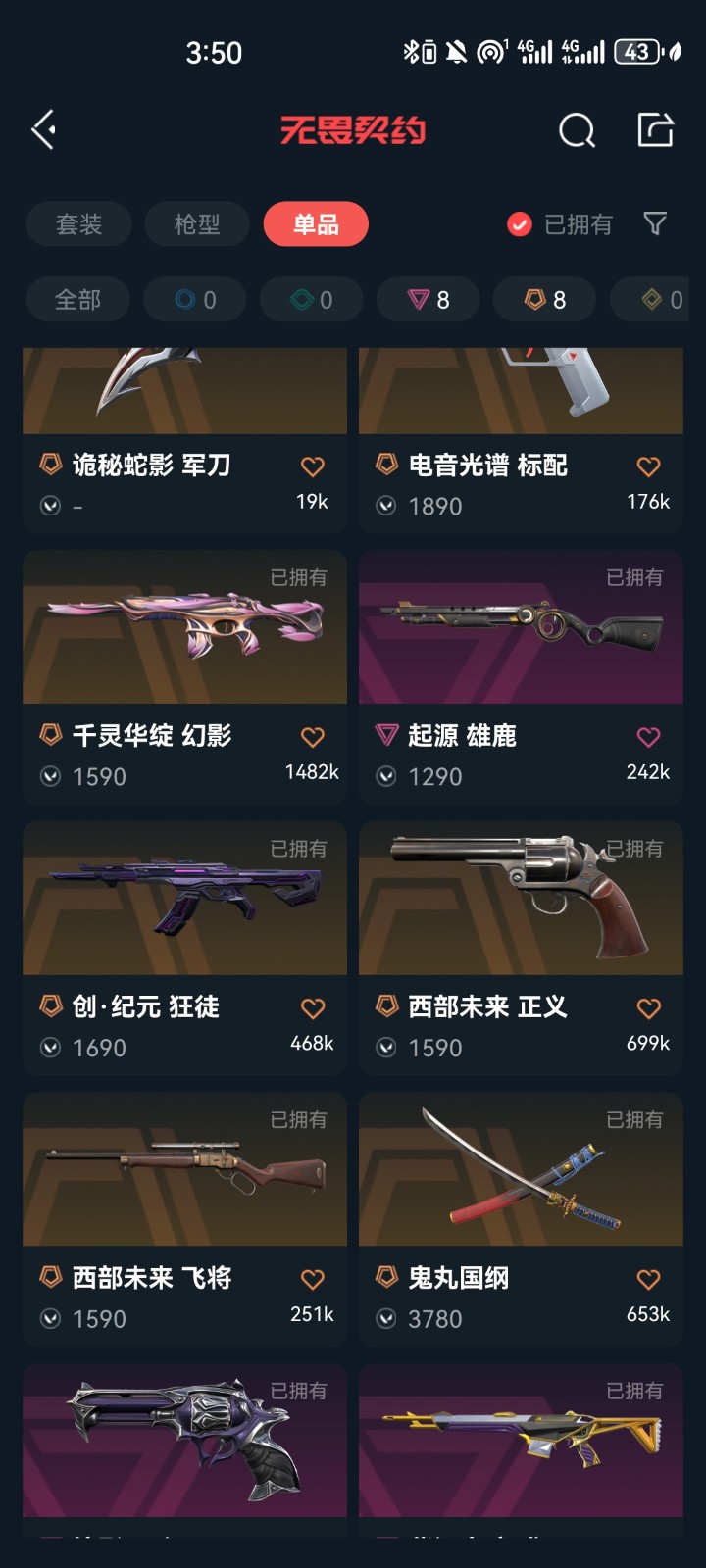Filter by the orange pentagon tier chip

[545, 300]
